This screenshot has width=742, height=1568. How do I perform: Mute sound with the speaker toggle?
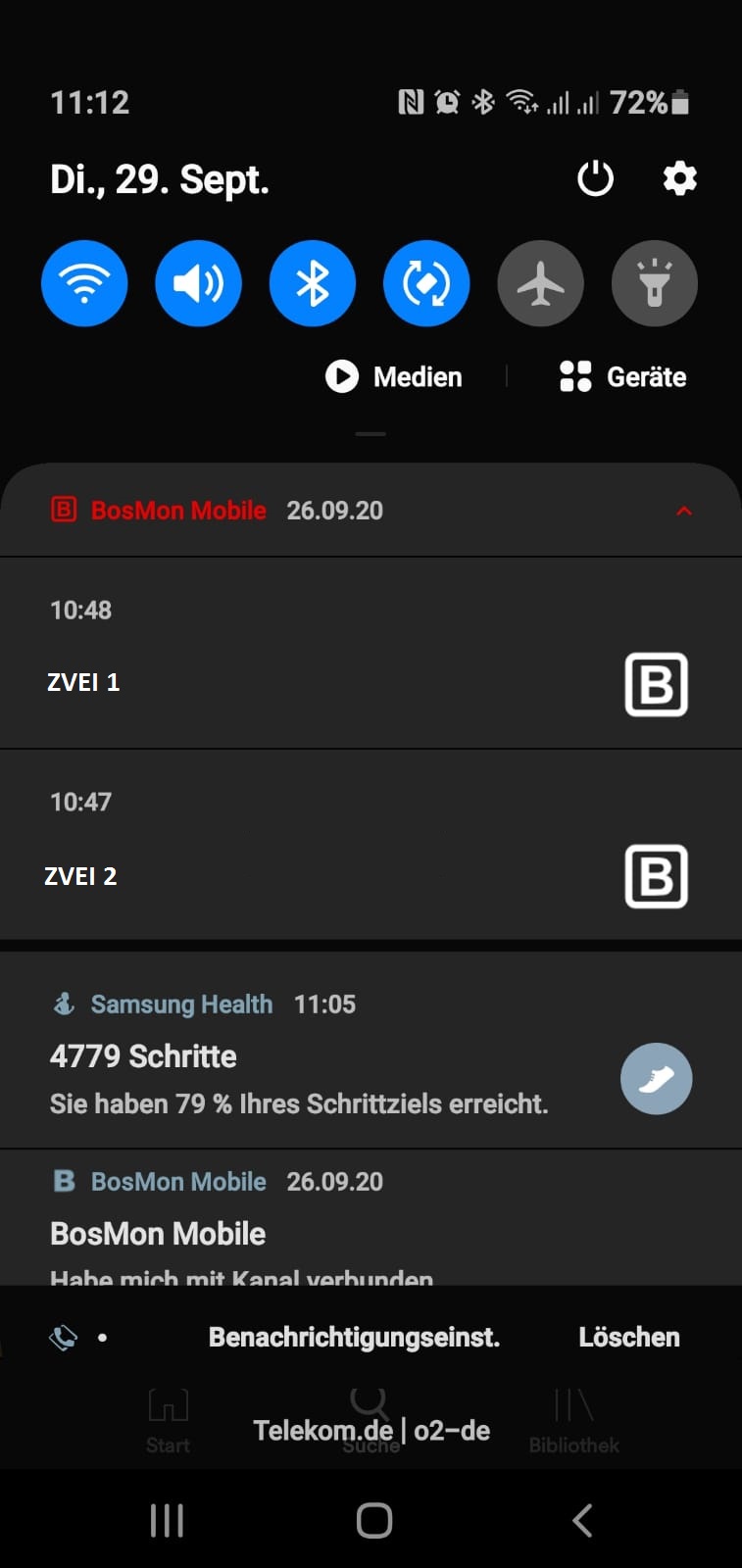pos(198,283)
